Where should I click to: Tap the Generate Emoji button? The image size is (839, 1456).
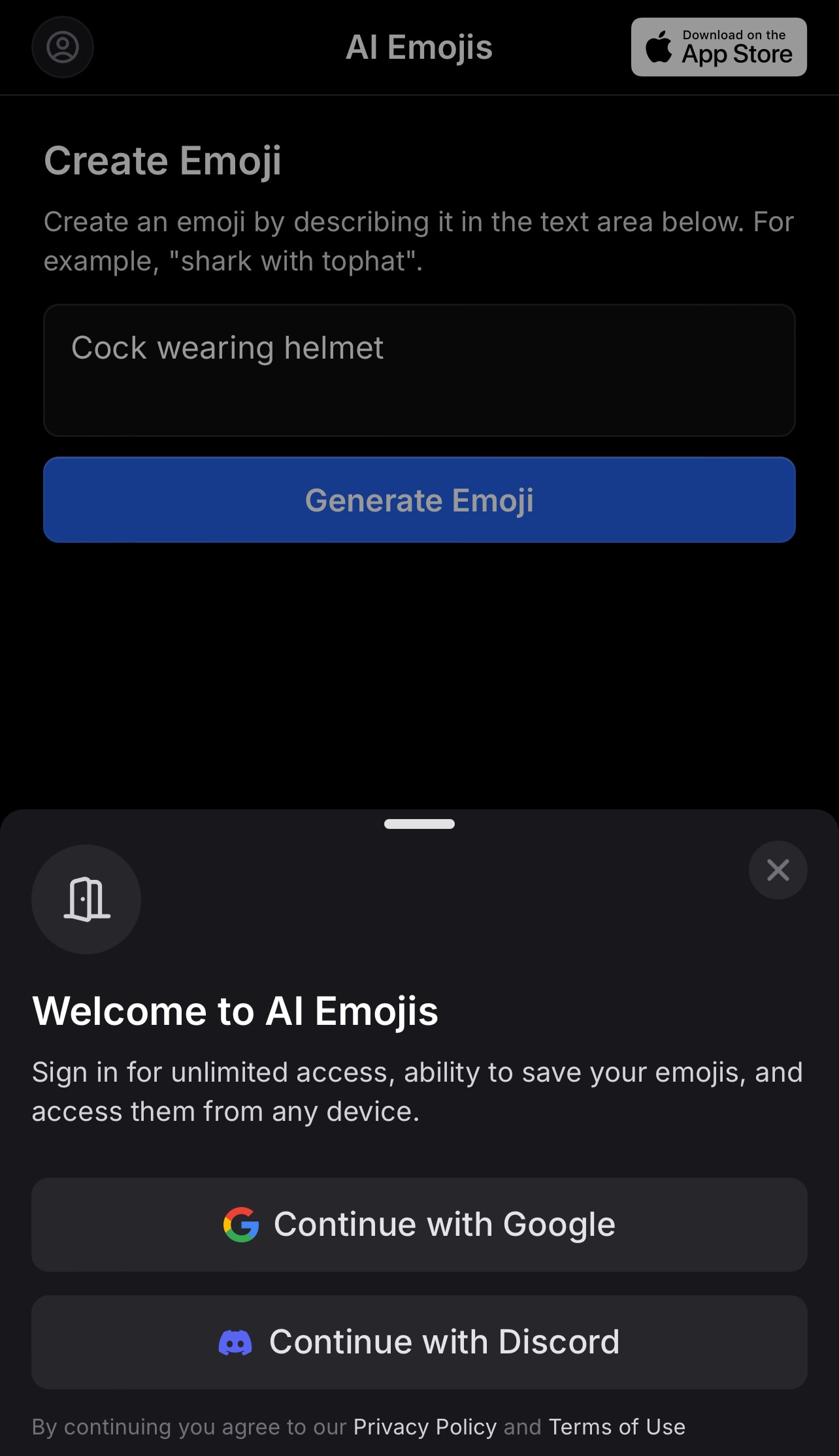click(419, 500)
